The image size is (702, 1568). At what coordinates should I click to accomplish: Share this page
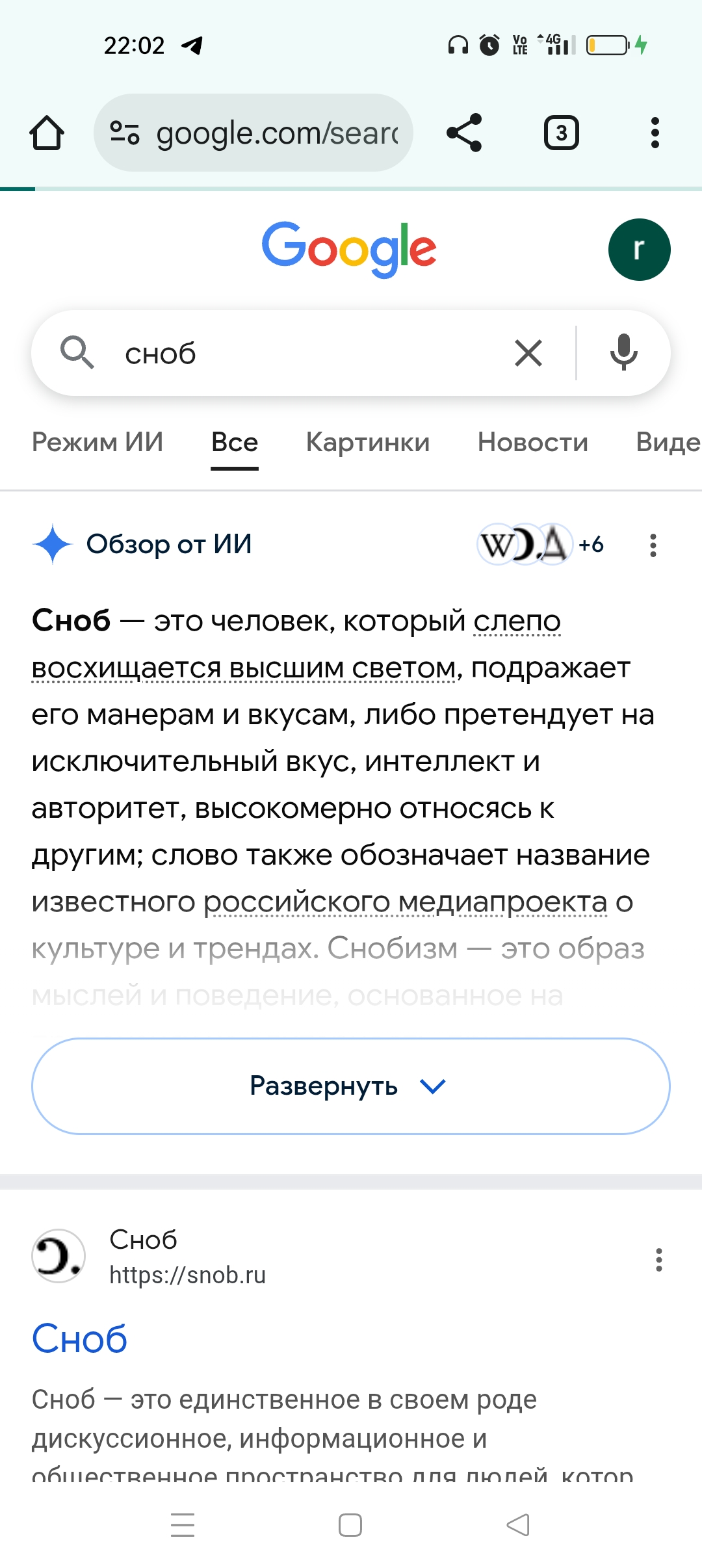(464, 133)
